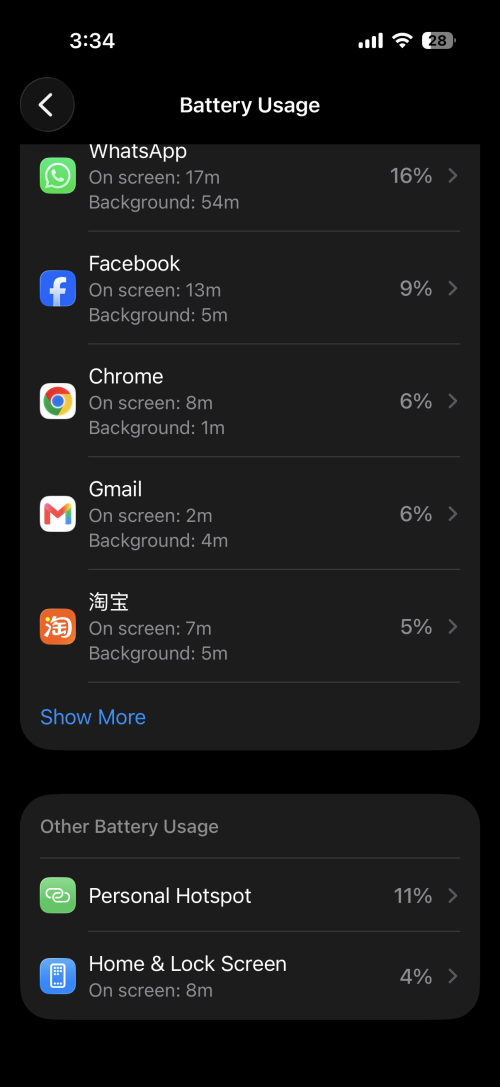Open Personal Hotspot battery usage
The height and width of the screenshot is (1087, 500).
(x=250, y=896)
